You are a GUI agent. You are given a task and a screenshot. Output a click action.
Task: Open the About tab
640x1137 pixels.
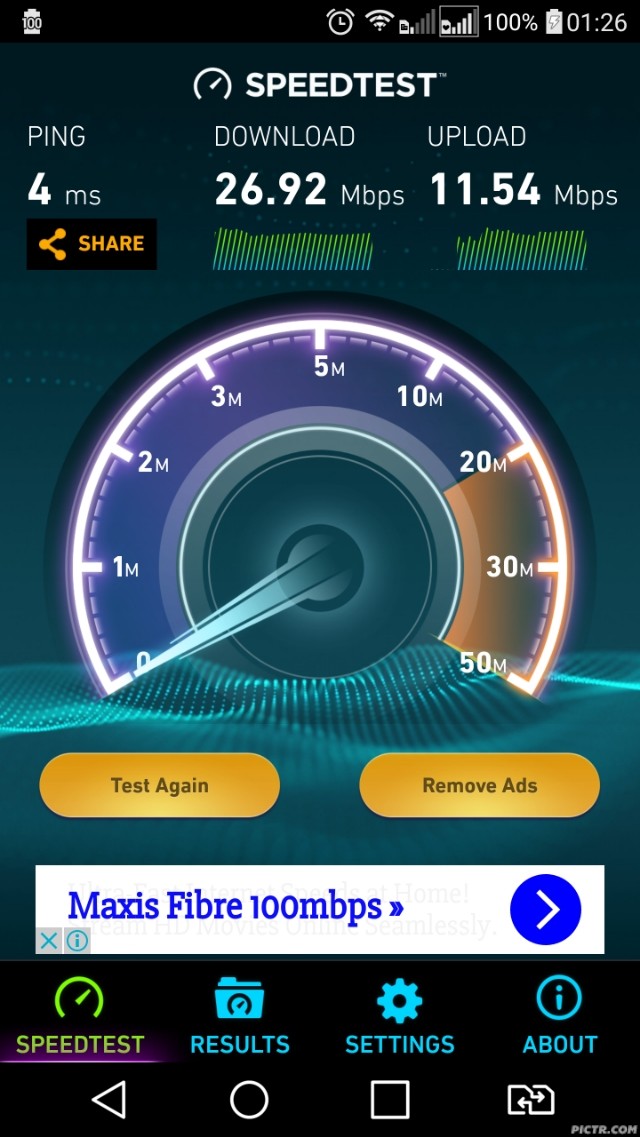click(559, 1015)
